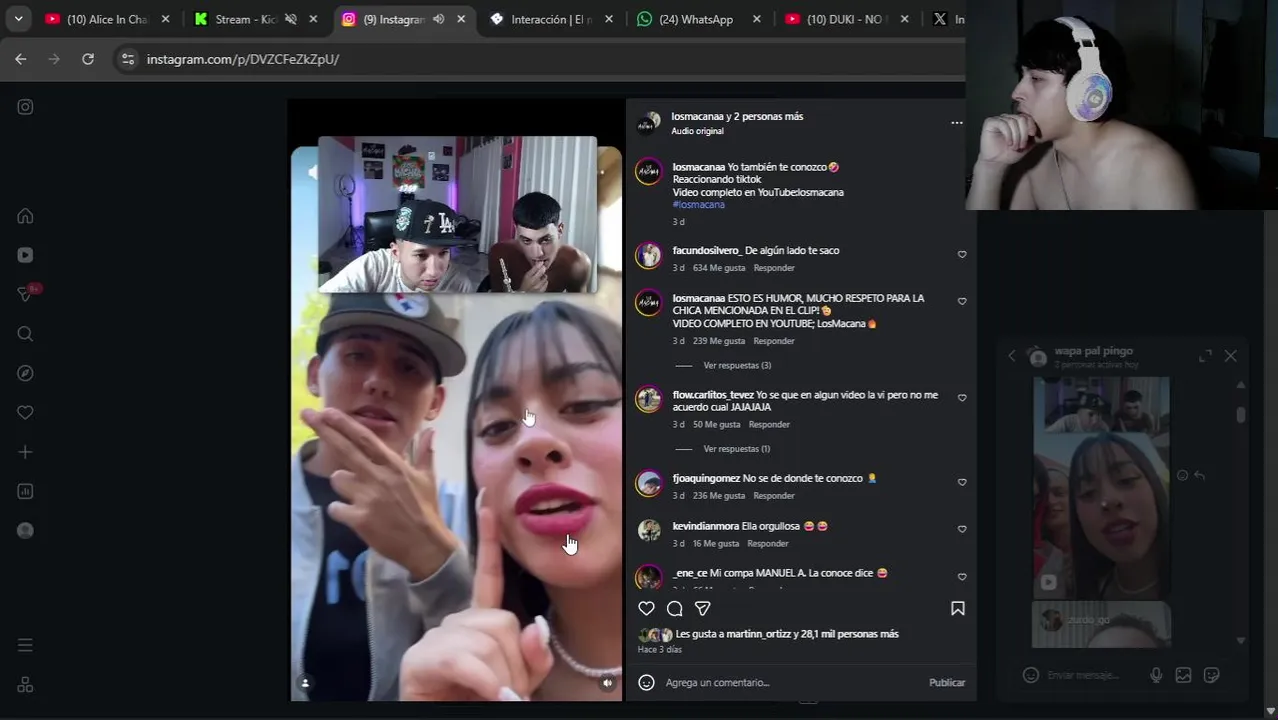This screenshot has height=720, width=1278.
Task: Reply to facundosilvero_'s comment
Action: pos(774,268)
